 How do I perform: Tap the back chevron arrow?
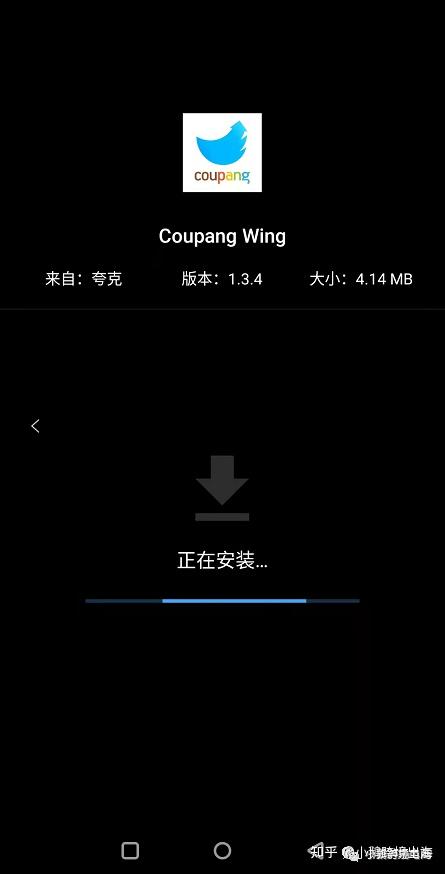(x=36, y=426)
